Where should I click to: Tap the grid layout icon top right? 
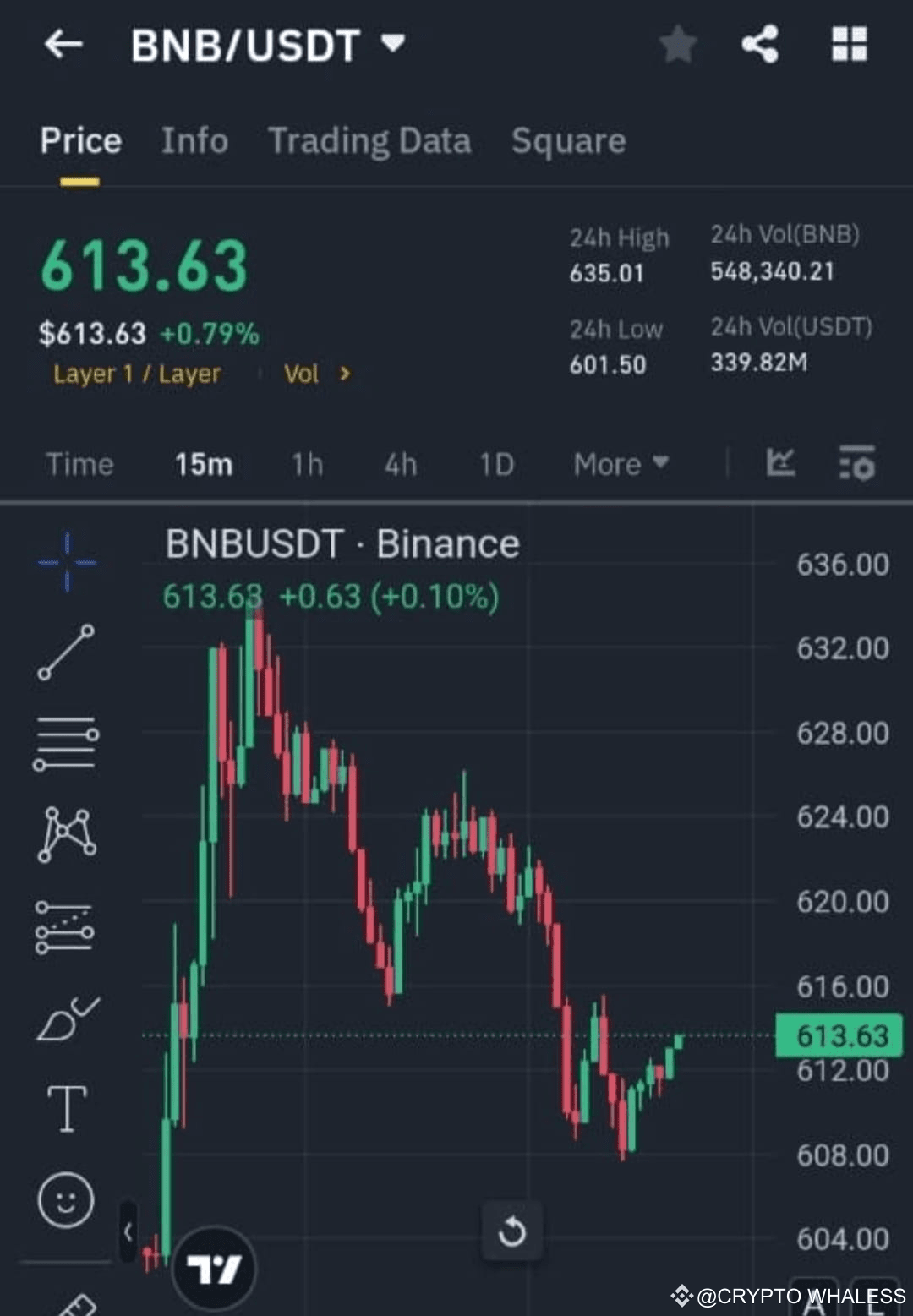[x=850, y=46]
